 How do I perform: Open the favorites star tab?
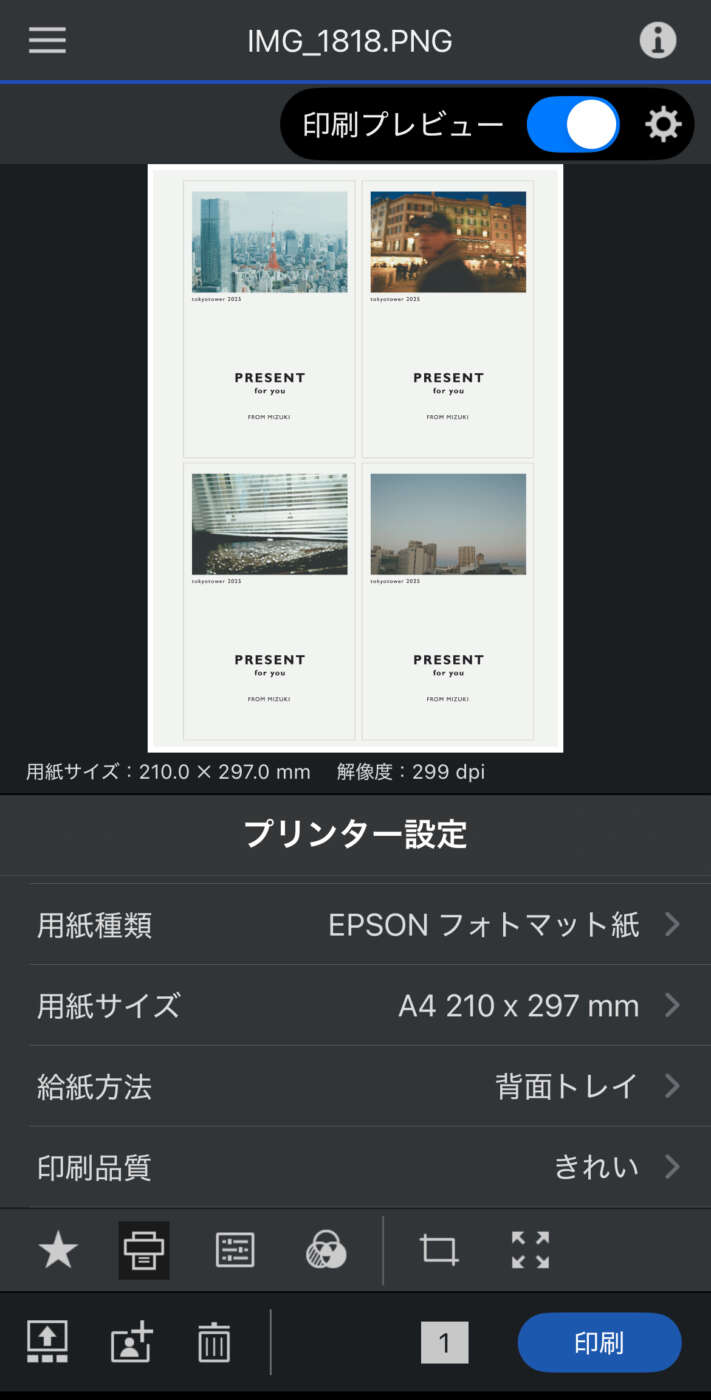(58, 1251)
